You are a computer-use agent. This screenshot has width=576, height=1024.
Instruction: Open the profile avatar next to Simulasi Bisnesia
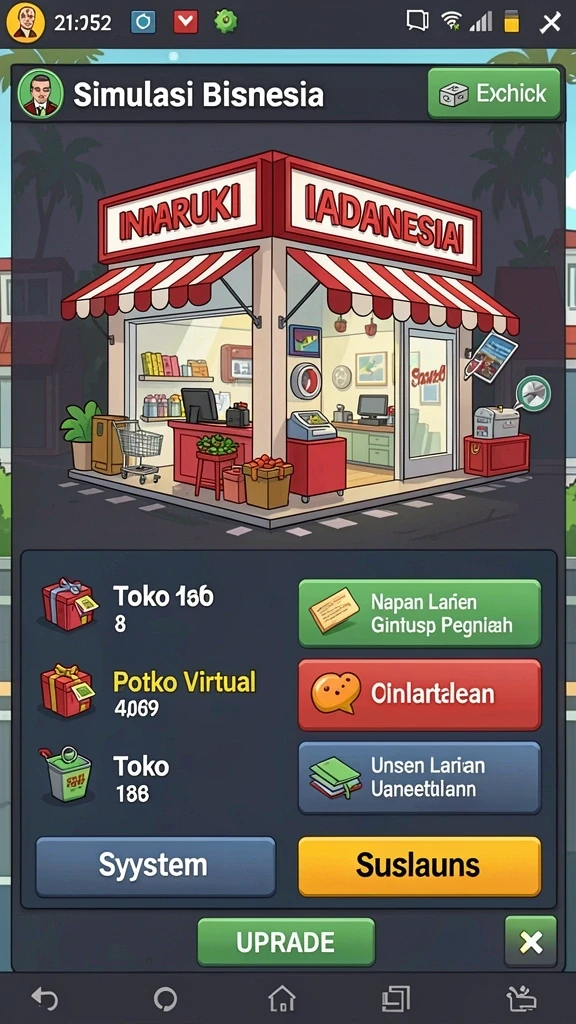point(40,94)
